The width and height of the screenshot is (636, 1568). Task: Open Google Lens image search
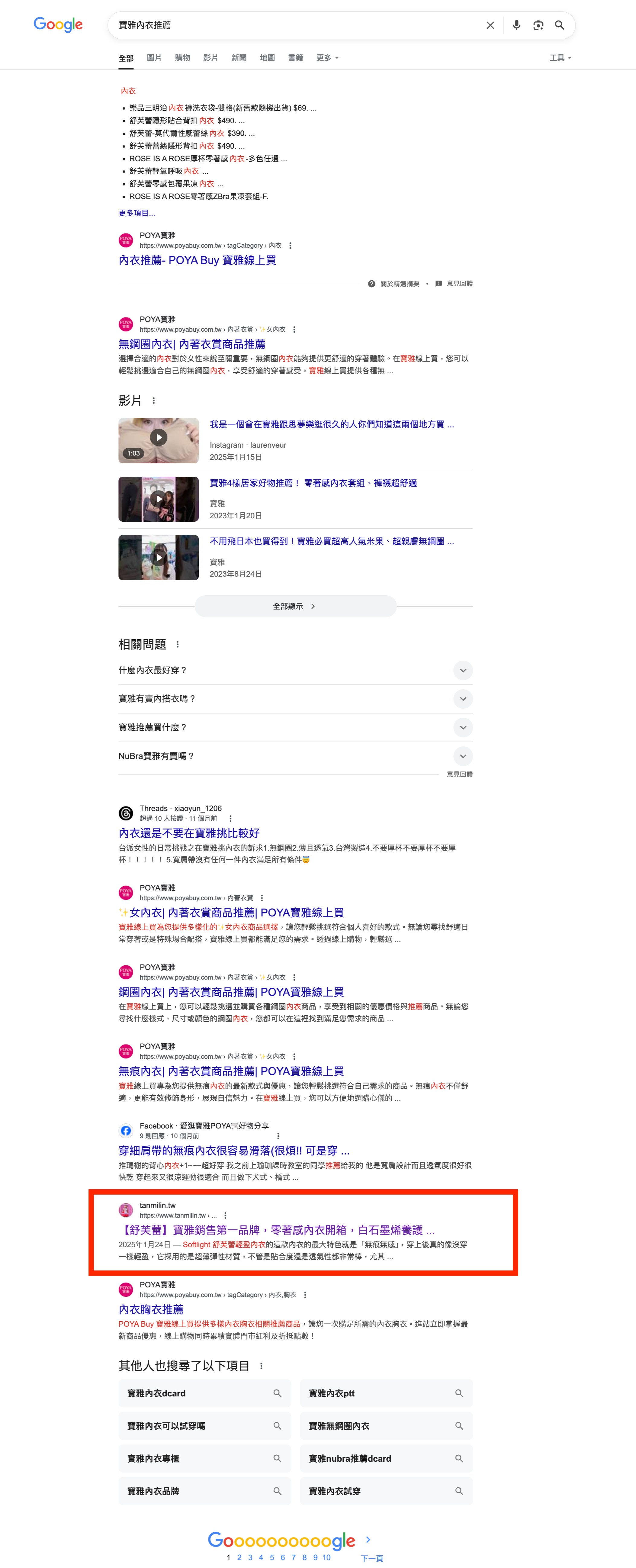click(x=538, y=26)
